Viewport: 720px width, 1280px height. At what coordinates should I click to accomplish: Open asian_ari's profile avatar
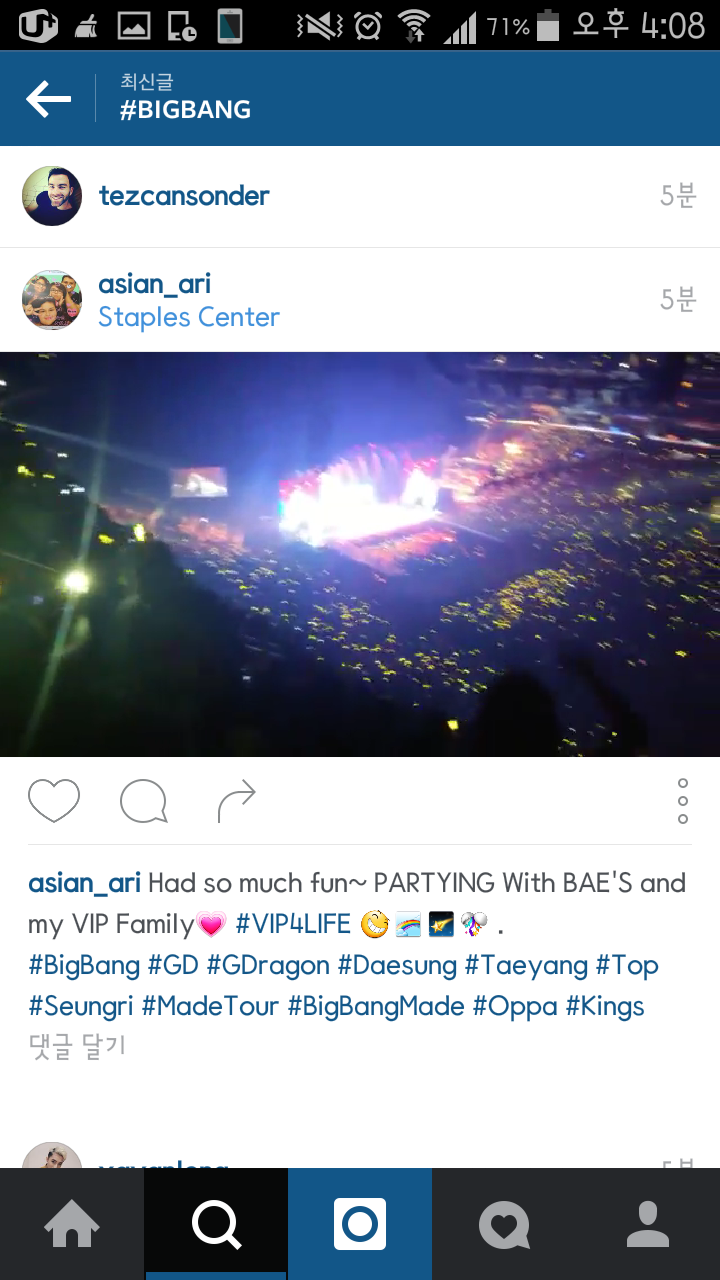[52, 299]
